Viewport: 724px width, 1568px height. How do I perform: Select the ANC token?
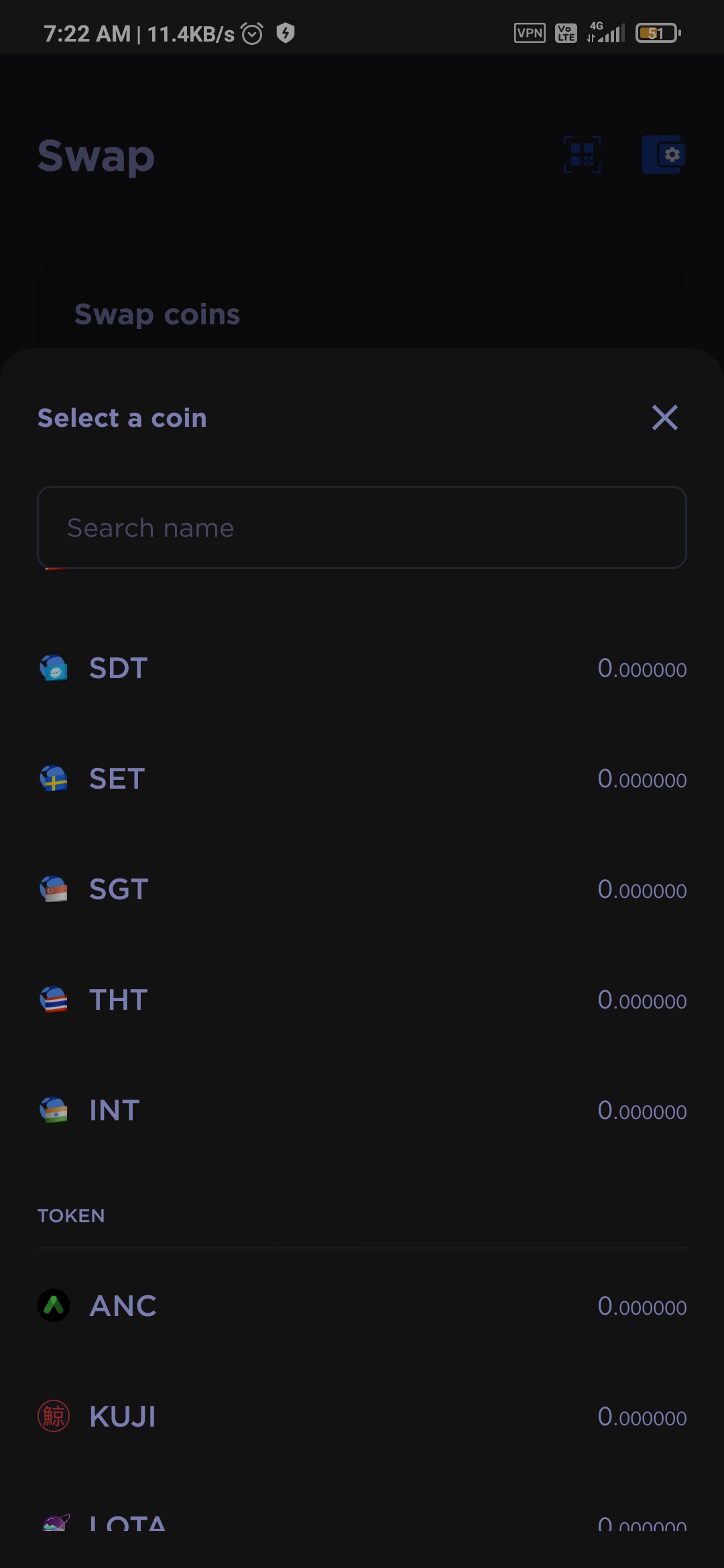[x=362, y=1305]
